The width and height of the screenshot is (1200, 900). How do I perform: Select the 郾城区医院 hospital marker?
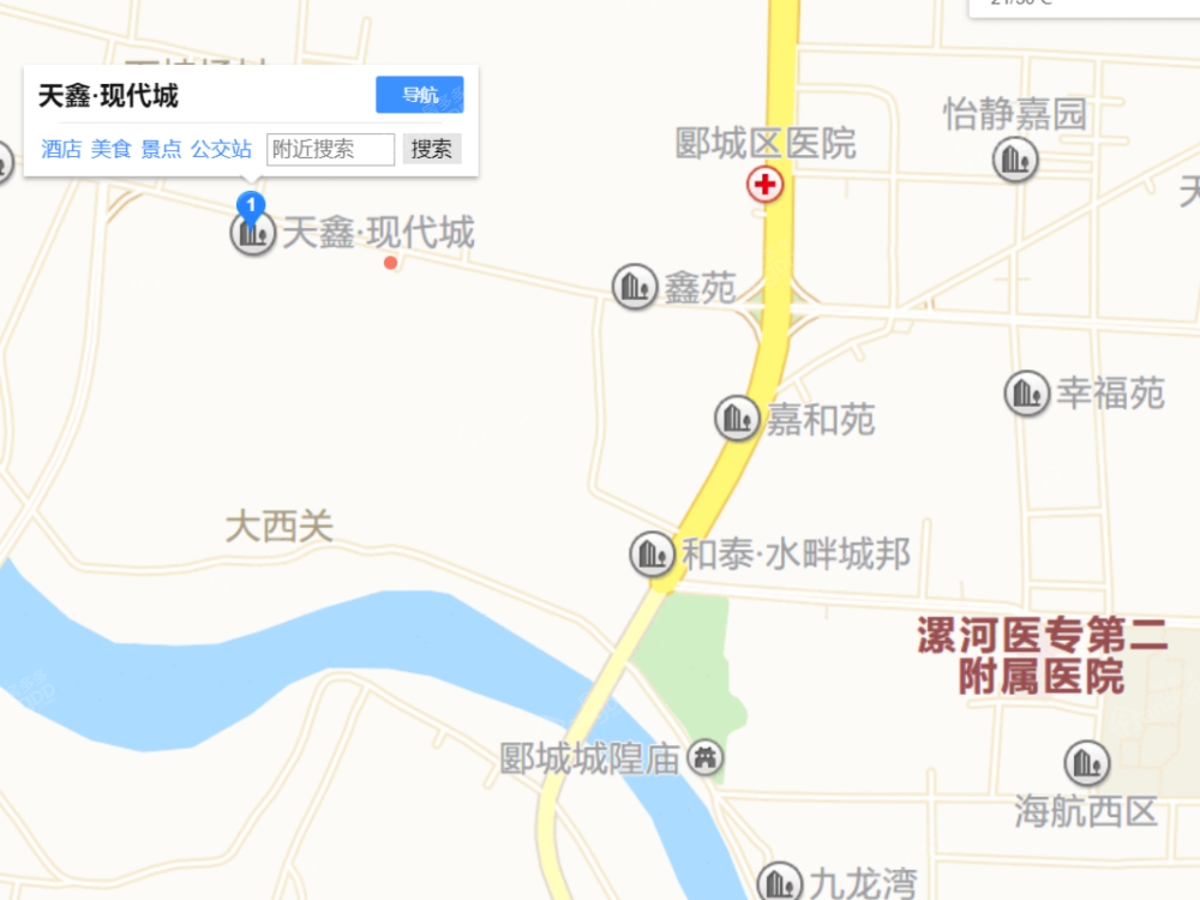[766, 184]
